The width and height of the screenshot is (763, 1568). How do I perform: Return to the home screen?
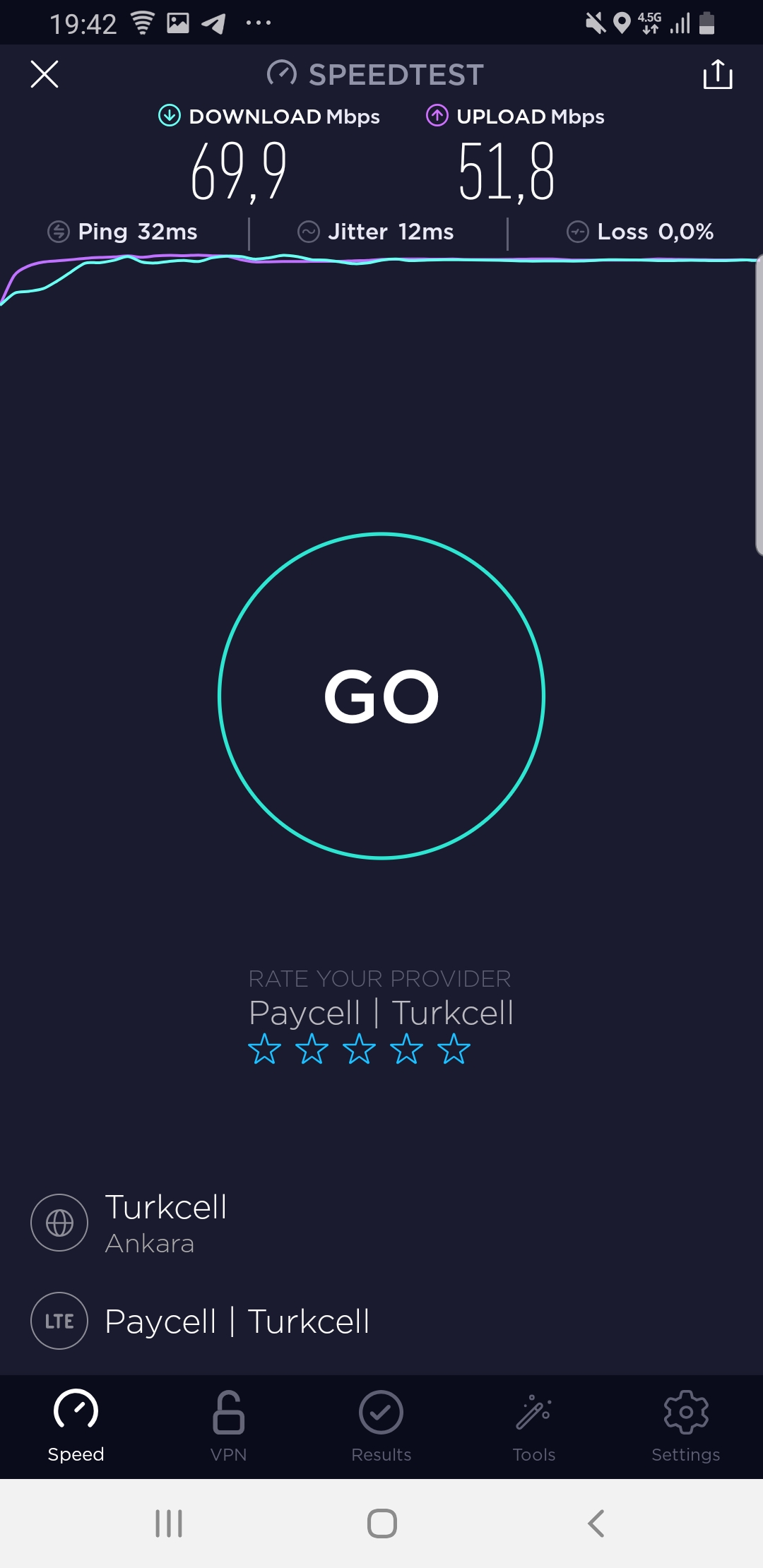[x=381, y=1524]
